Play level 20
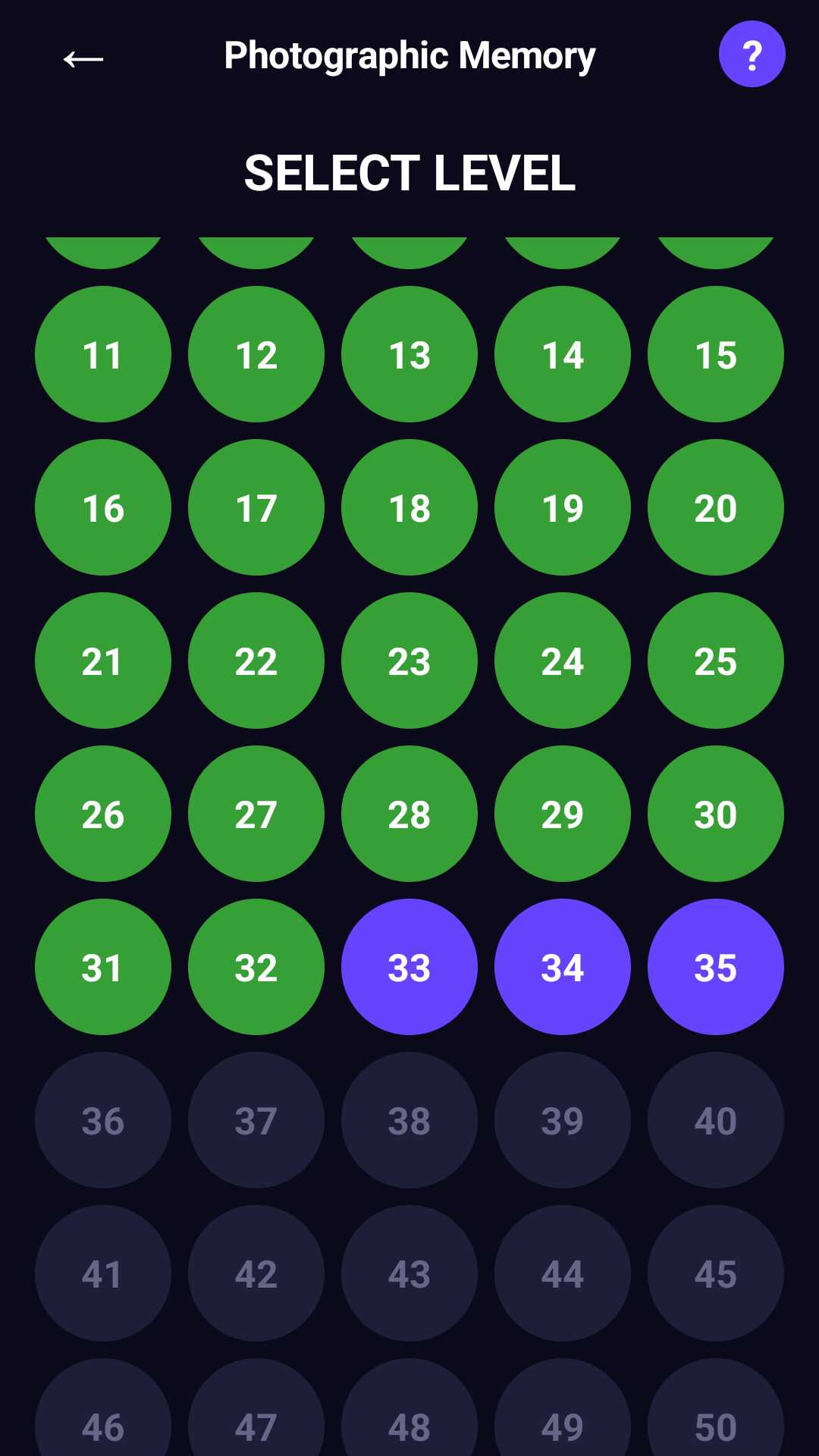Viewport: 819px width, 1456px height. [716, 507]
